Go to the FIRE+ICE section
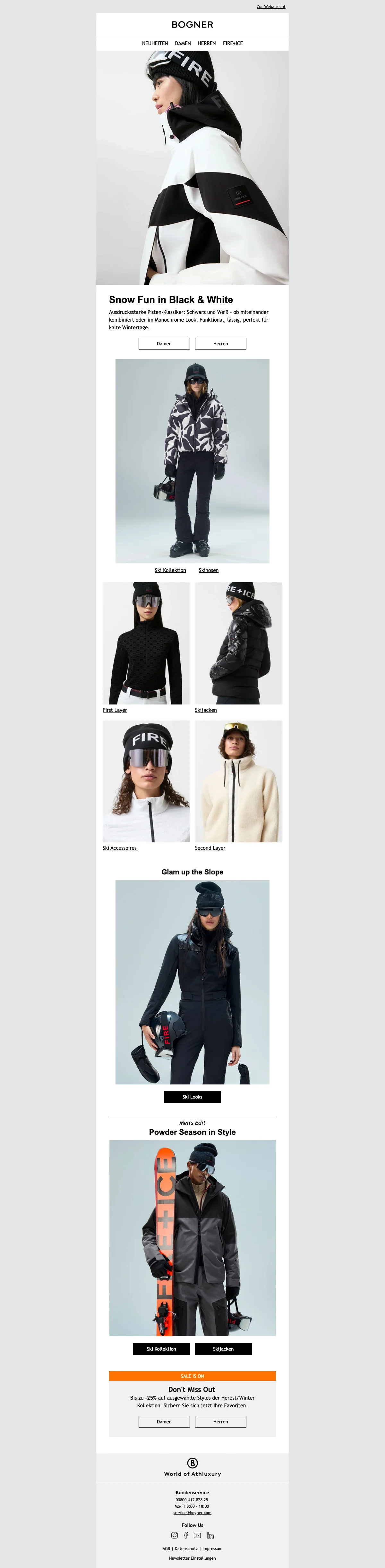 coord(233,43)
